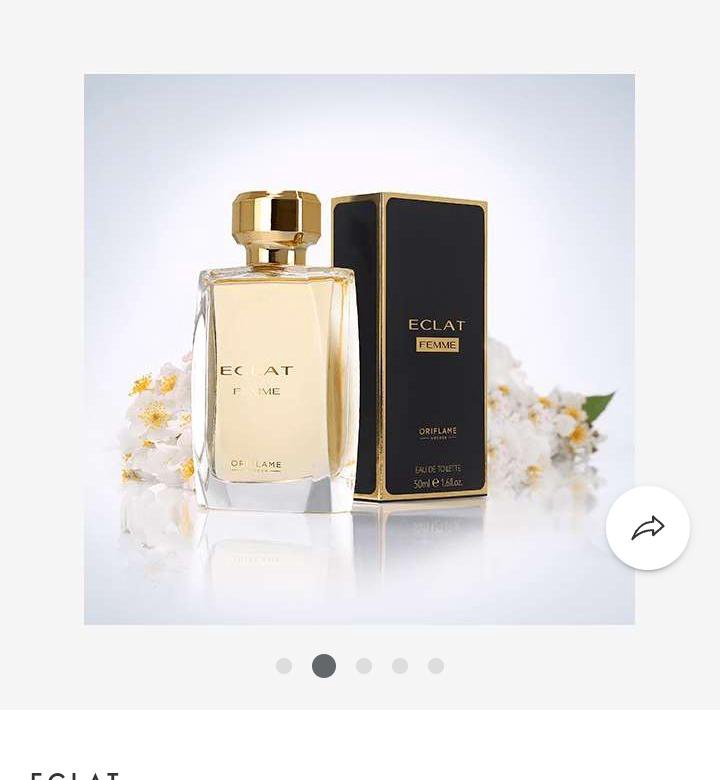This screenshot has width=720, height=780.
Task: Select the third carousel dot
Action: point(364,666)
